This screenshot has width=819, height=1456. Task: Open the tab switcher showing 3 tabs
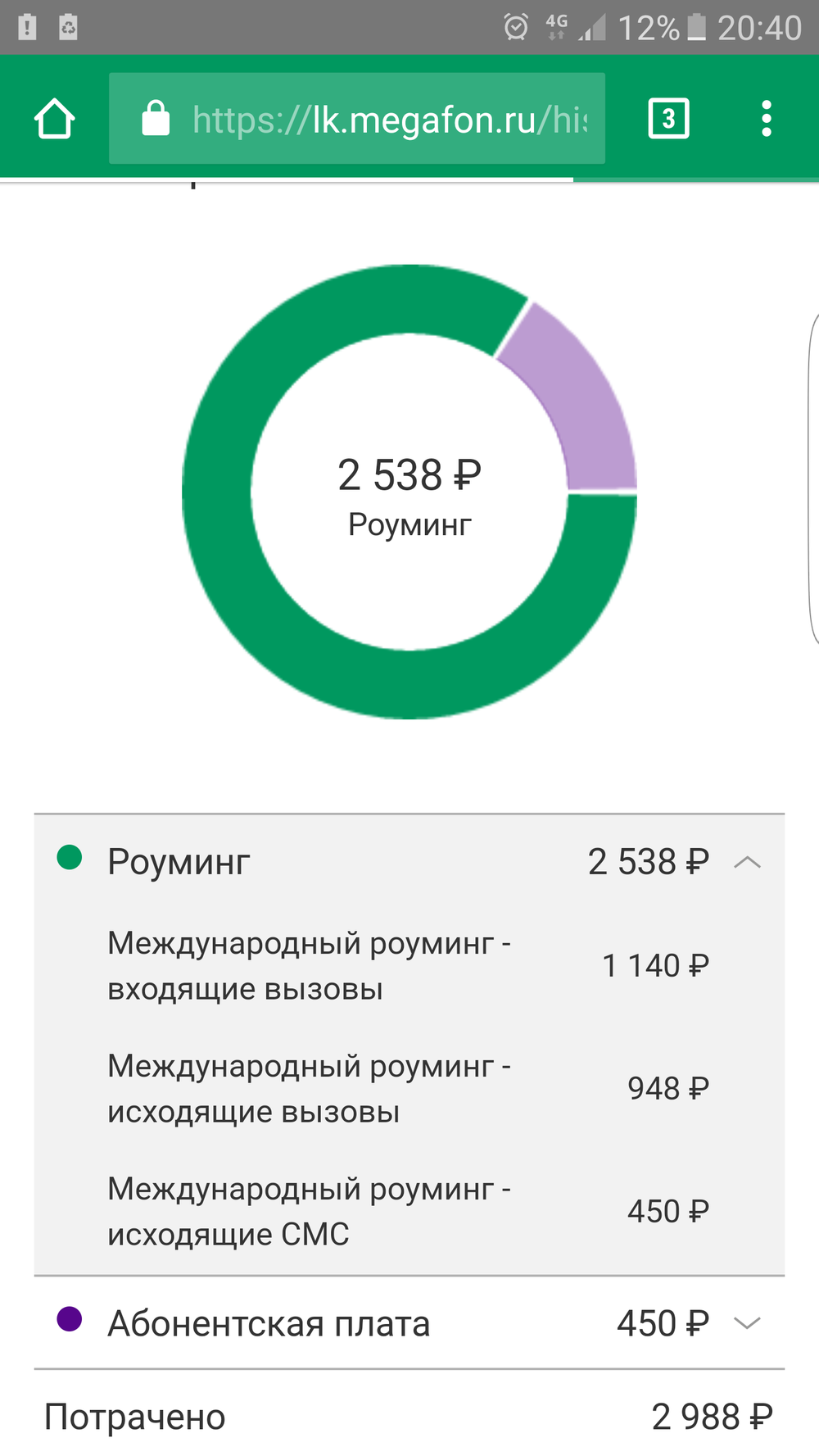tap(668, 119)
